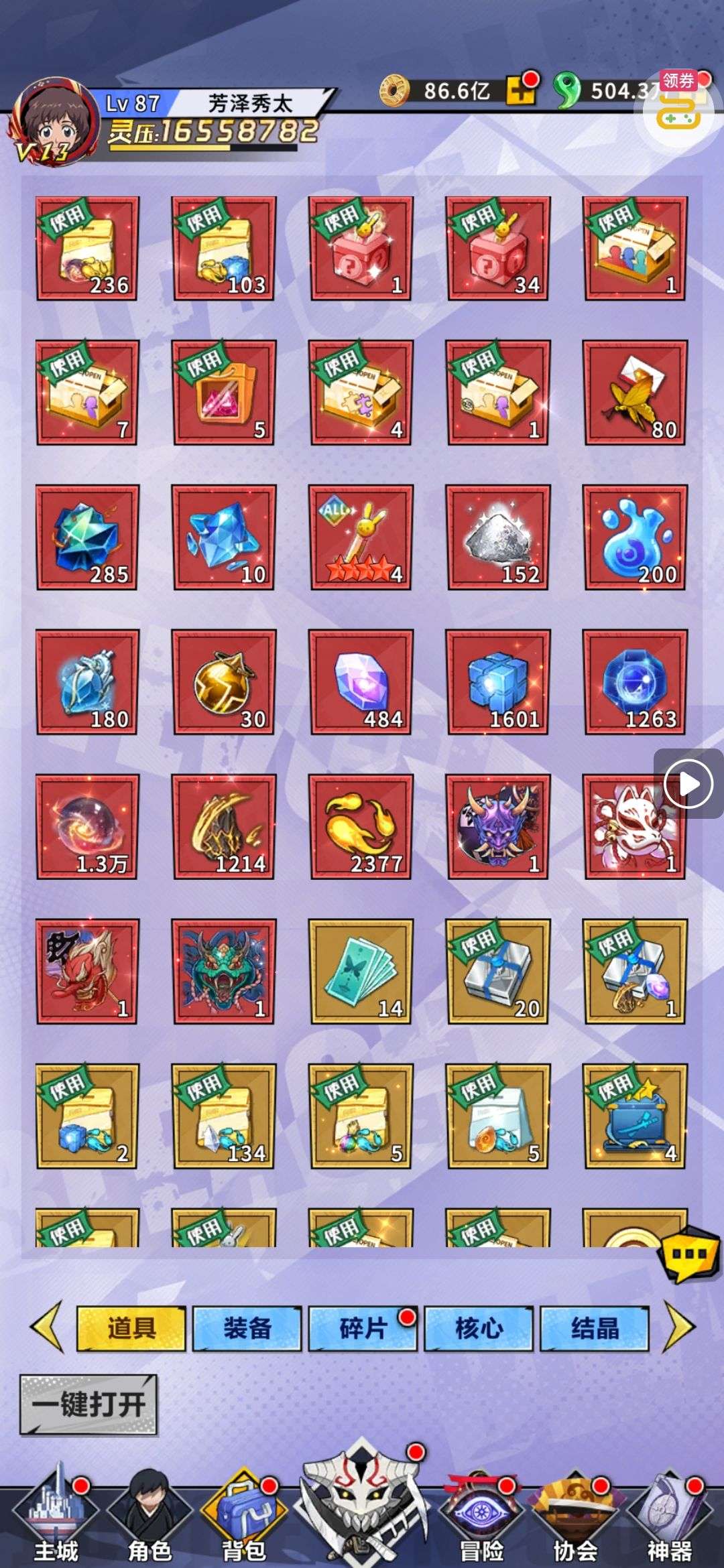Open the 核心 tab
The width and height of the screenshot is (724, 1568).
(x=479, y=1328)
